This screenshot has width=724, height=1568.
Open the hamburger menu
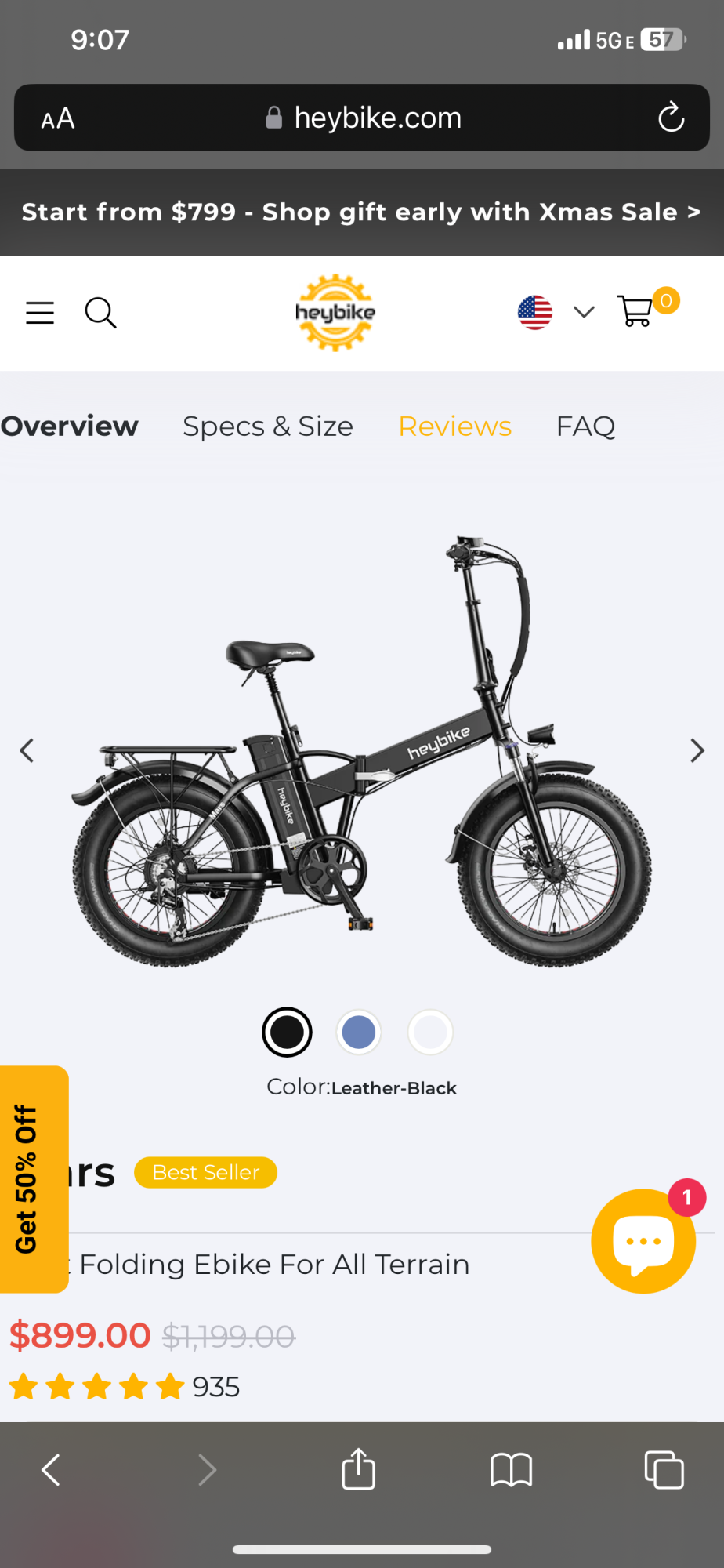point(40,312)
